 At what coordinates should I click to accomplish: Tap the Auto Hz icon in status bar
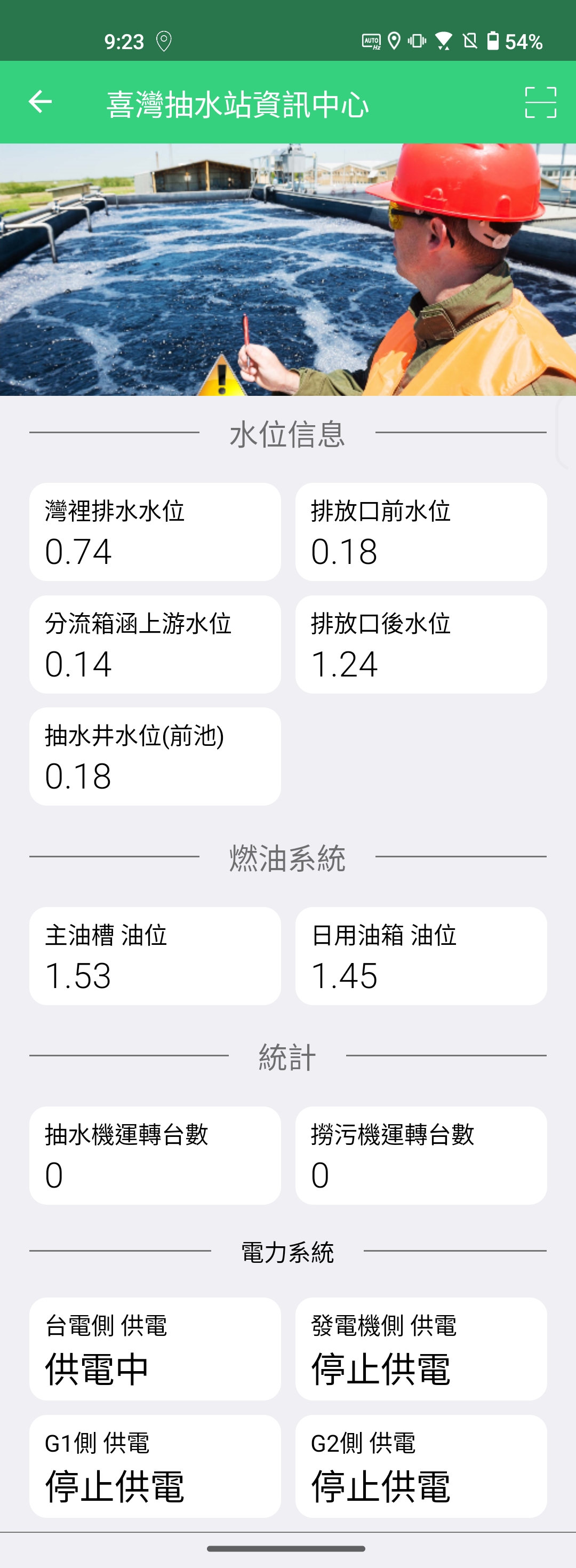tap(371, 42)
